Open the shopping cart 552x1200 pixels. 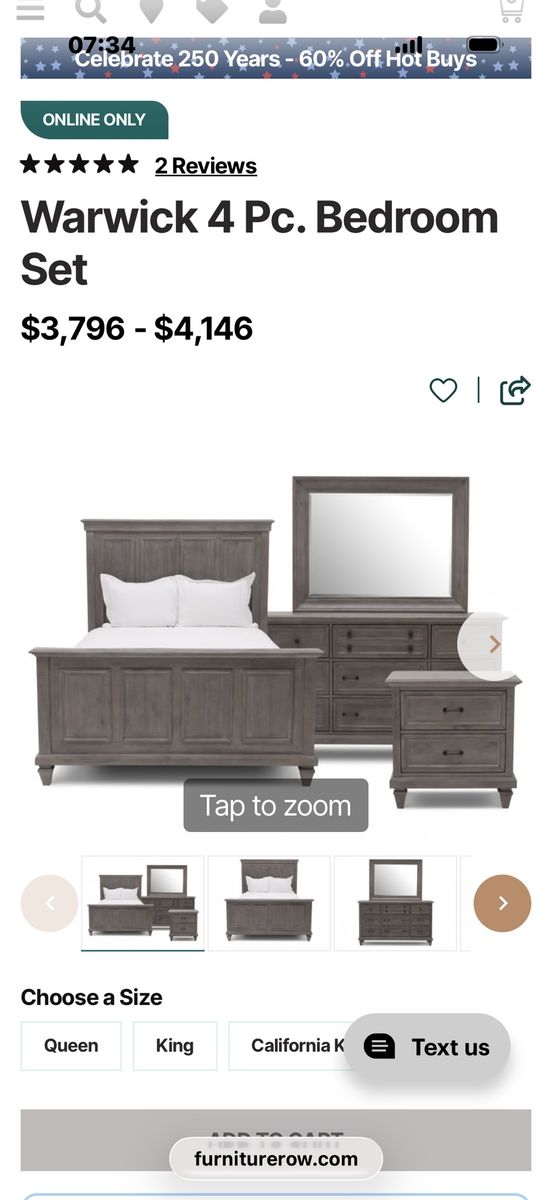(x=511, y=10)
